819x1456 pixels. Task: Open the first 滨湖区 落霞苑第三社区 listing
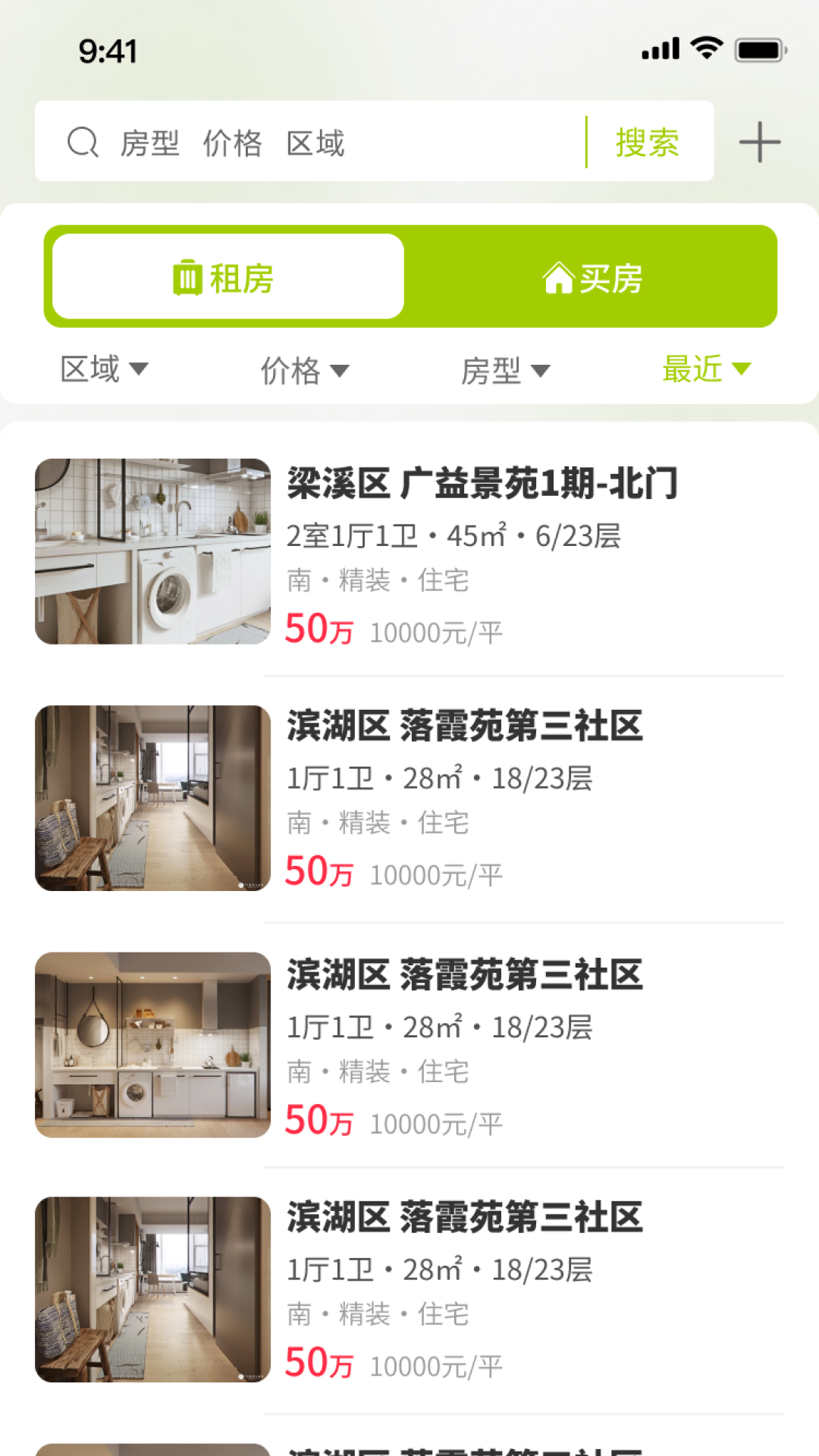(466, 728)
